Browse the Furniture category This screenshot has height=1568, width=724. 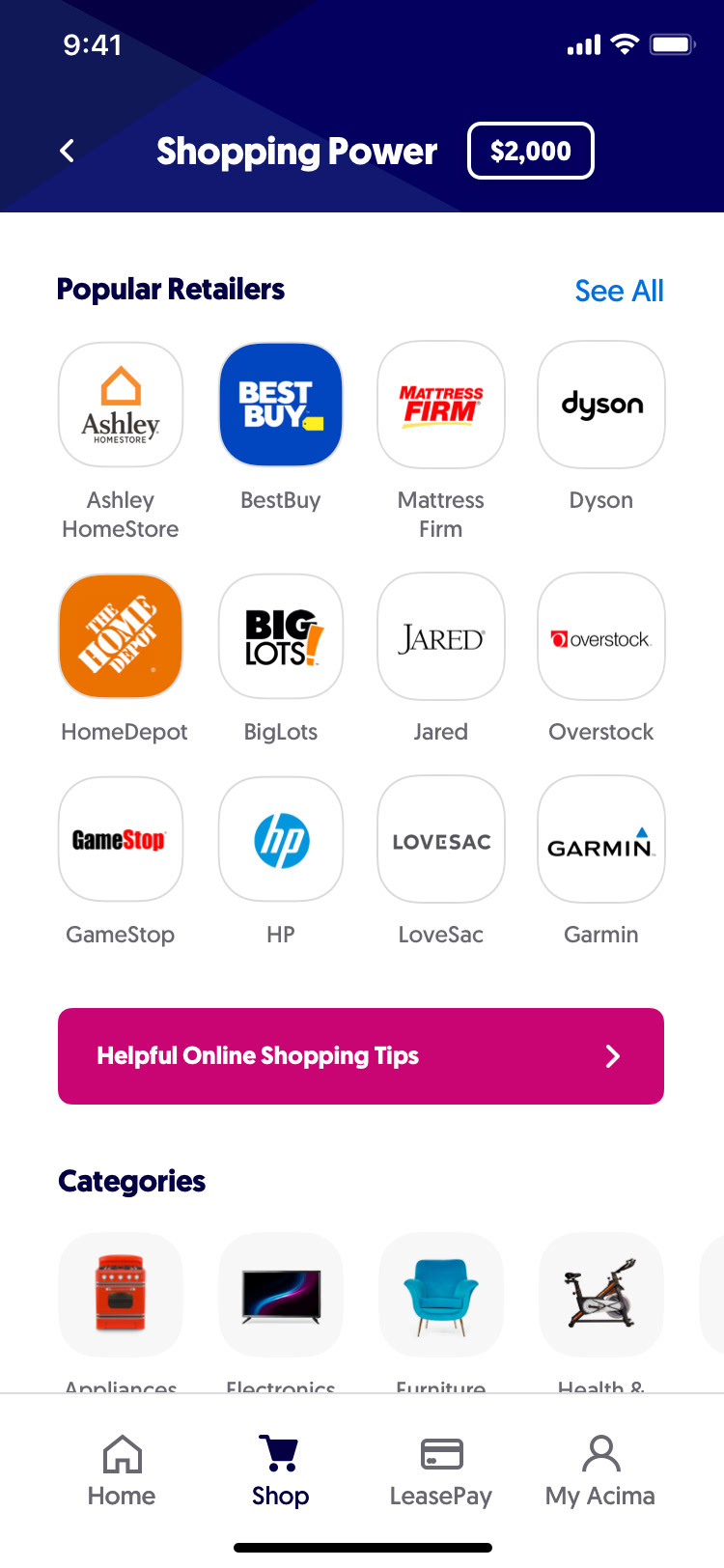click(441, 1296)
